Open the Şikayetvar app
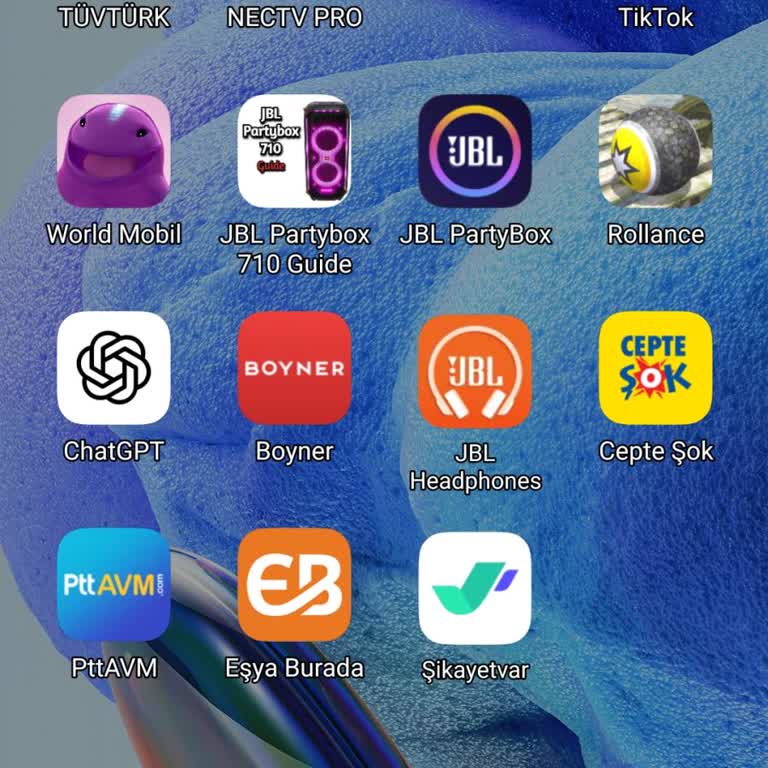The image size is (768, 768). click(x=475, y=588)
